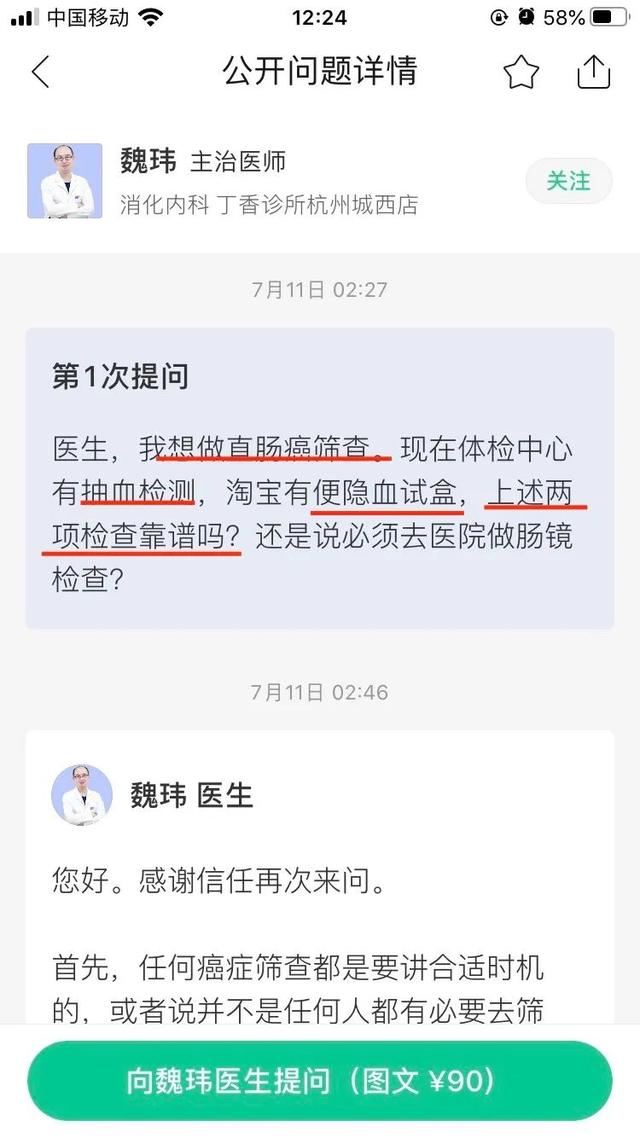
Task: Share this question page
Action: click(x=594, y=72)
